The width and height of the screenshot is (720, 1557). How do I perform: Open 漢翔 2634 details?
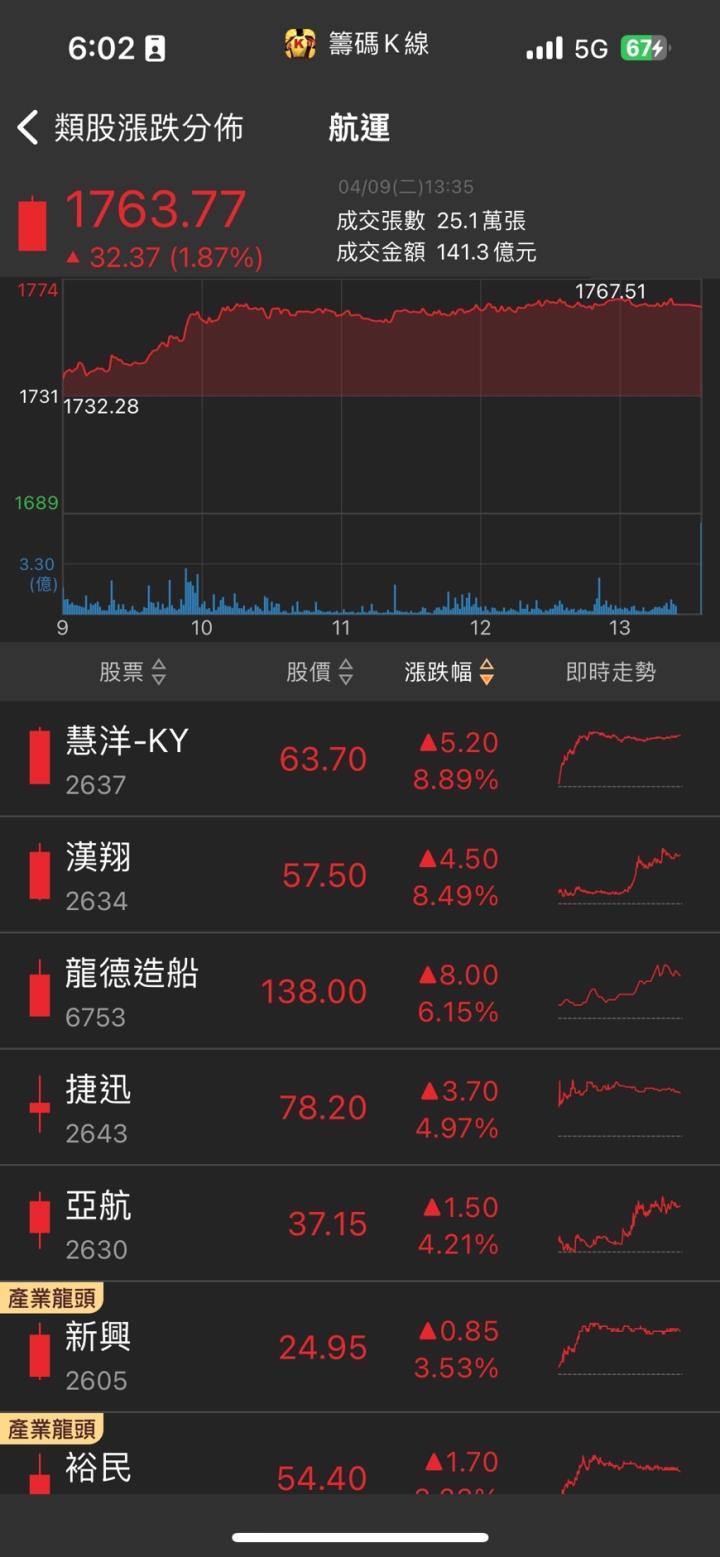[x=360, y=875]
